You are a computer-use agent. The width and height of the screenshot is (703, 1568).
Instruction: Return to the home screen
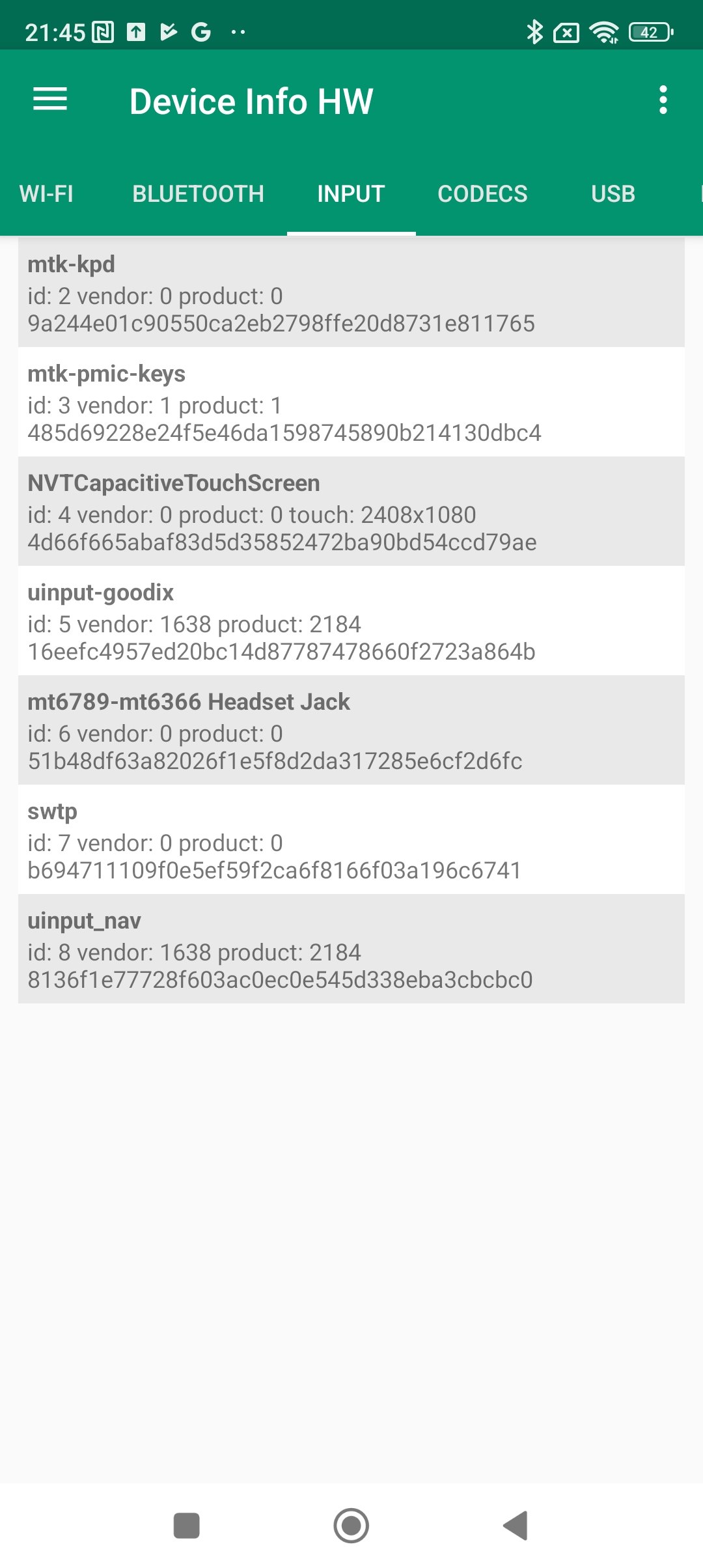pyautogui.click(x=351, y=1526)
